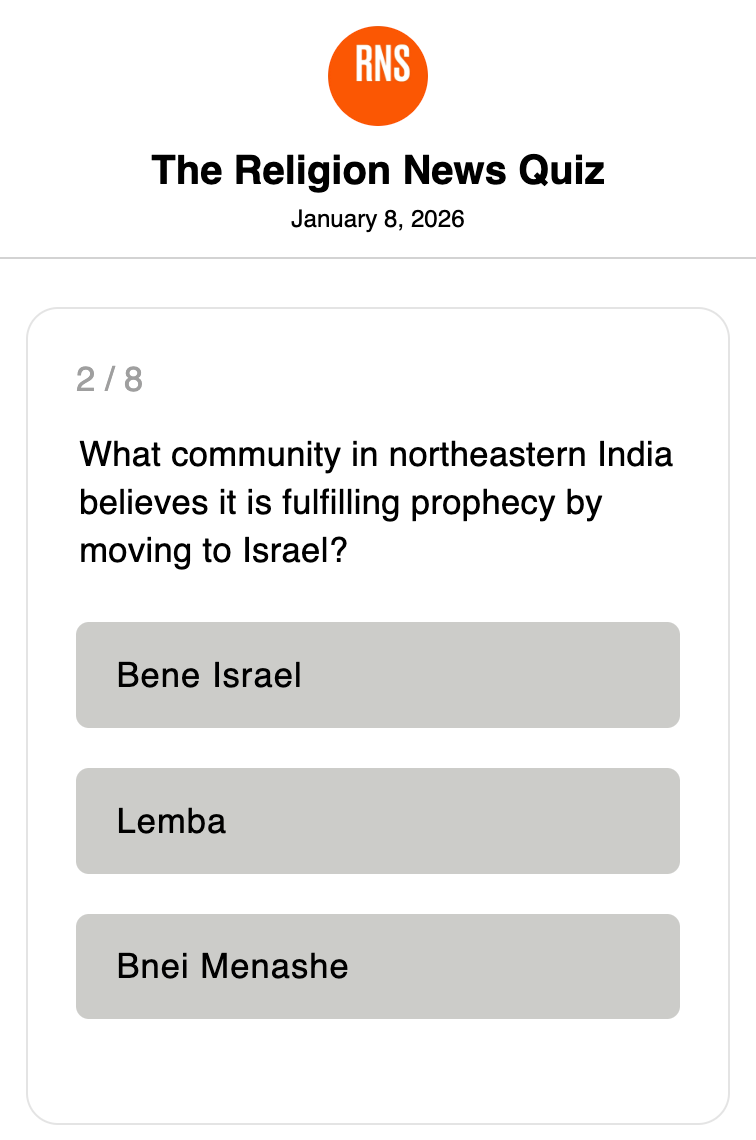Choose Lemba as the answer
756x1140 pixels.
pyautogui.click(x=378, y=821)
